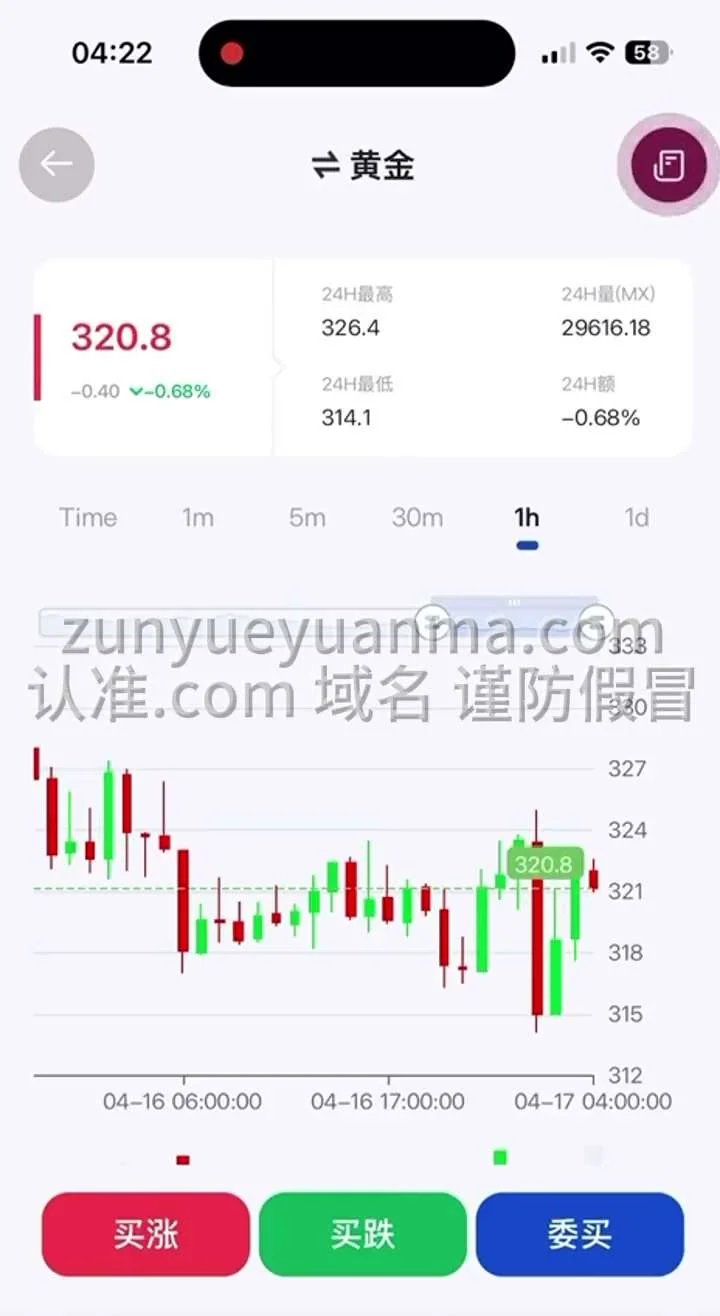Switch to the 1d interval

[x=637, y=517]
